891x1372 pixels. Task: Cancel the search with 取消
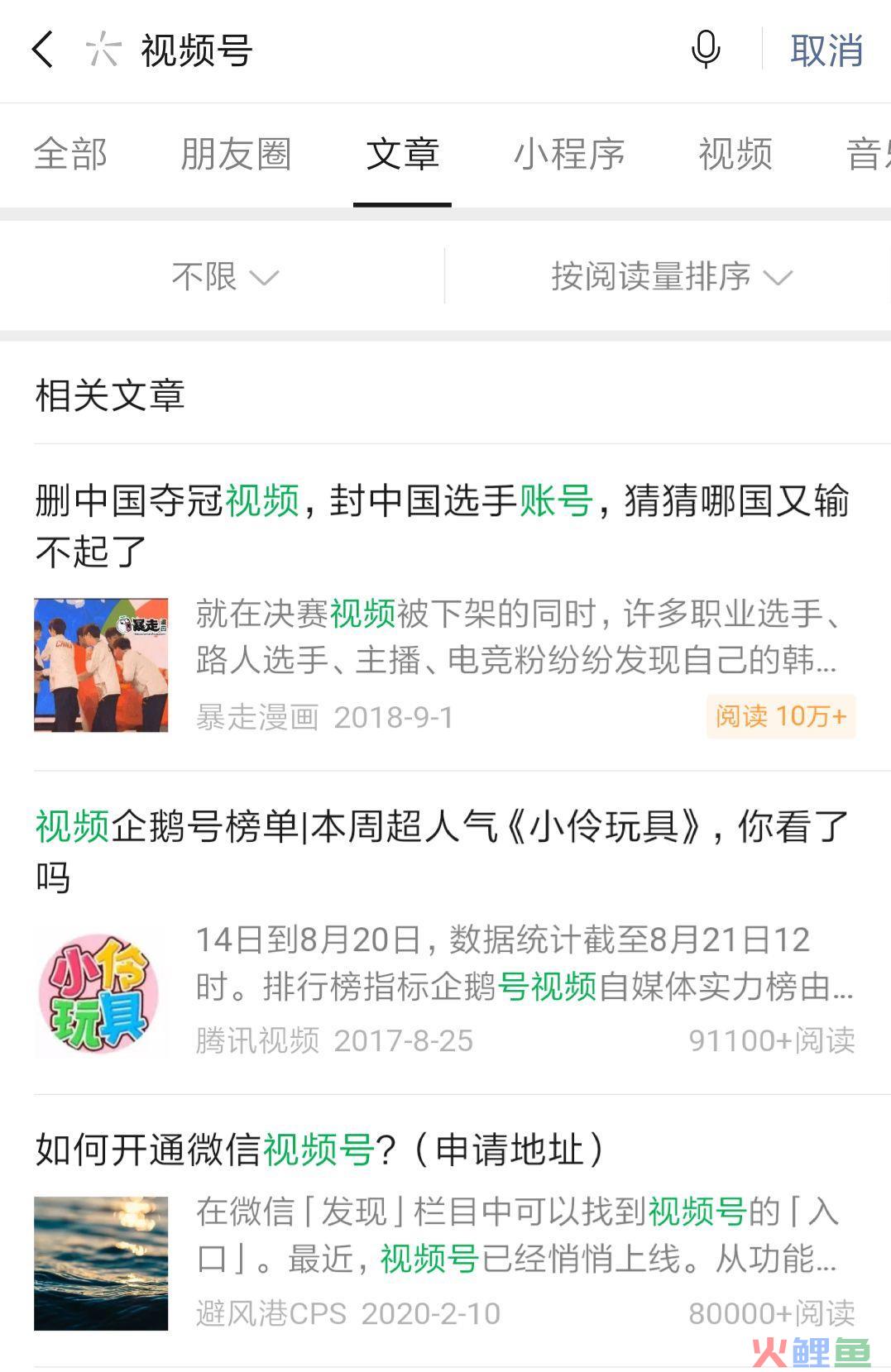(x=826, y=50)
